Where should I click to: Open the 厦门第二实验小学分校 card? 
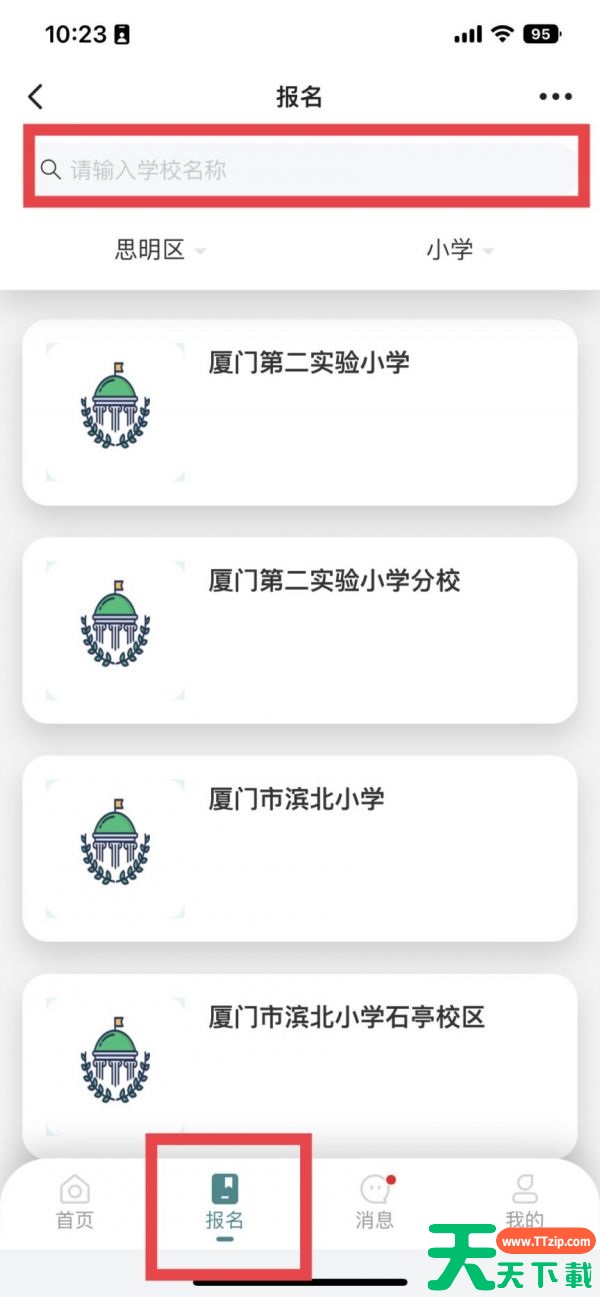(300, 630)
